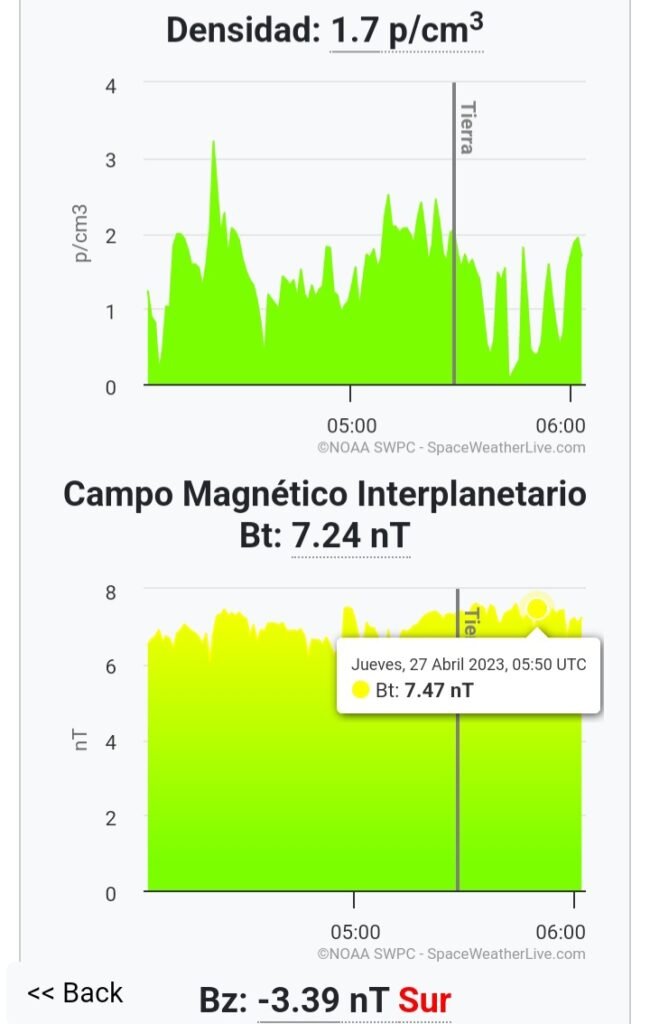
Task: Tap the underlined Bz -3.39 nT value
Action: click(324, 1000)
